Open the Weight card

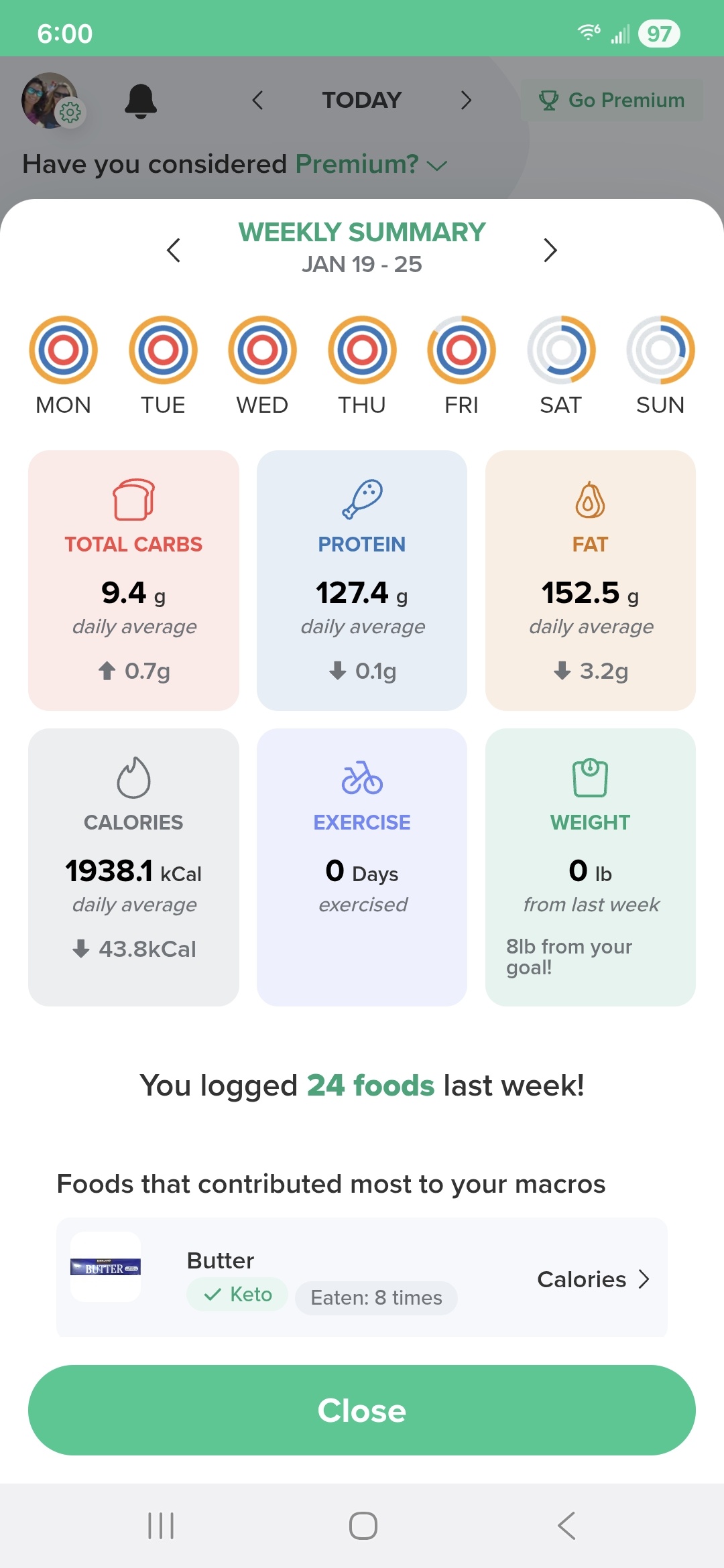tap(590, 867)
